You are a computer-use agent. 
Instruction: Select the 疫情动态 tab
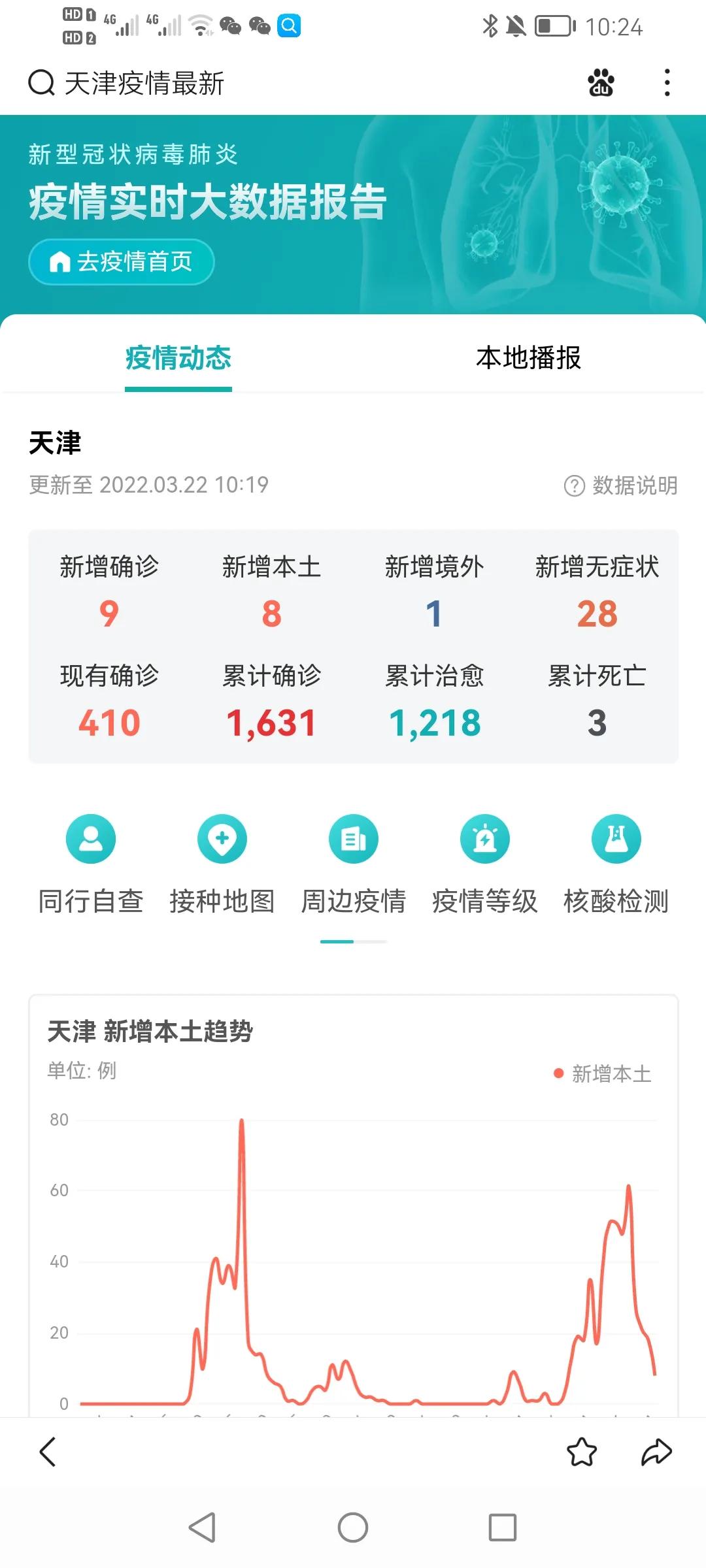[x=178, y=358]
